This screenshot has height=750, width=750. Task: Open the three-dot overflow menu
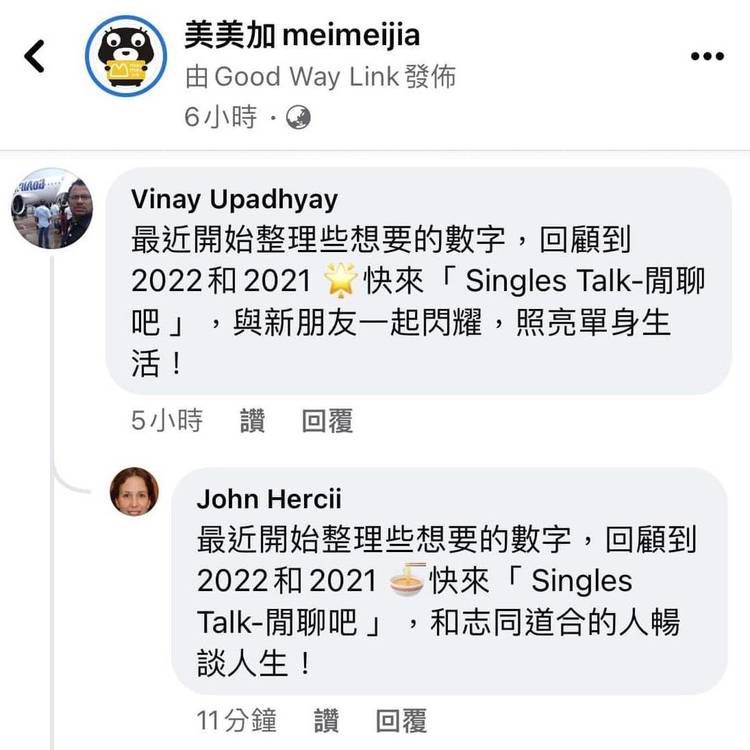point(707,57)
